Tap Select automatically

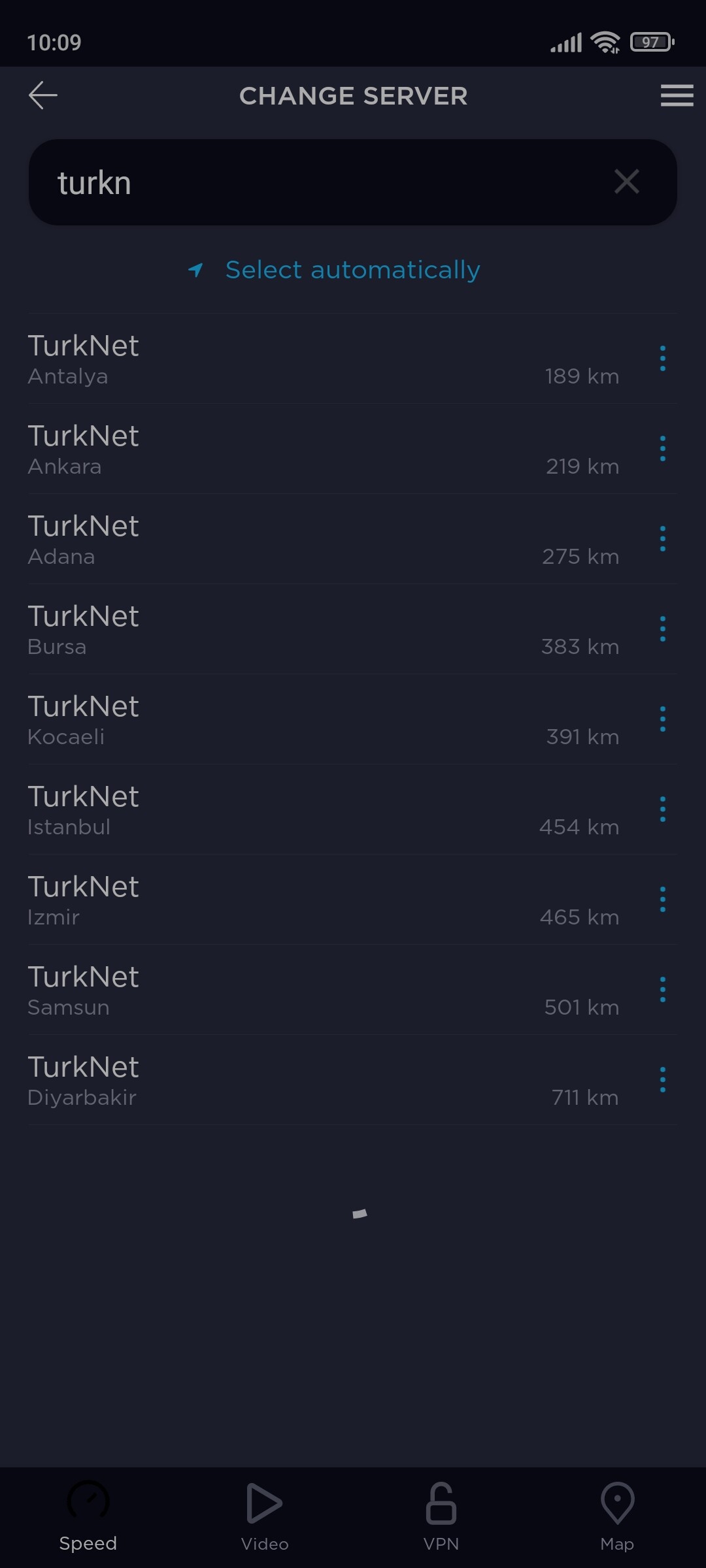pyautogui.click(x=353, y=270)
